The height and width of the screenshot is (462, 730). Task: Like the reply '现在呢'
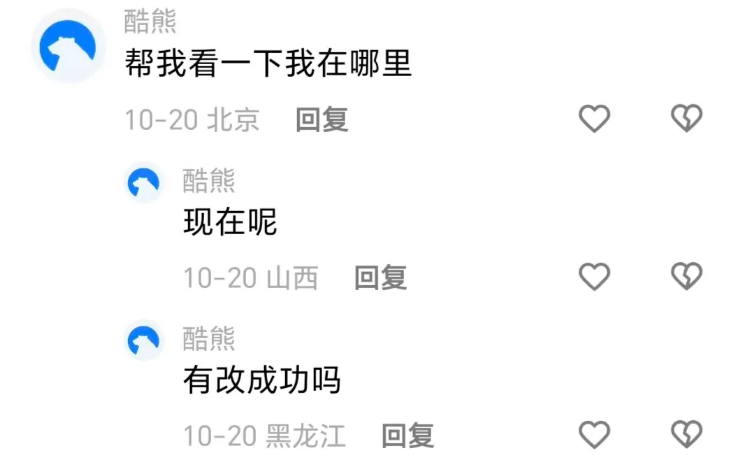click(x=595, y=277)
